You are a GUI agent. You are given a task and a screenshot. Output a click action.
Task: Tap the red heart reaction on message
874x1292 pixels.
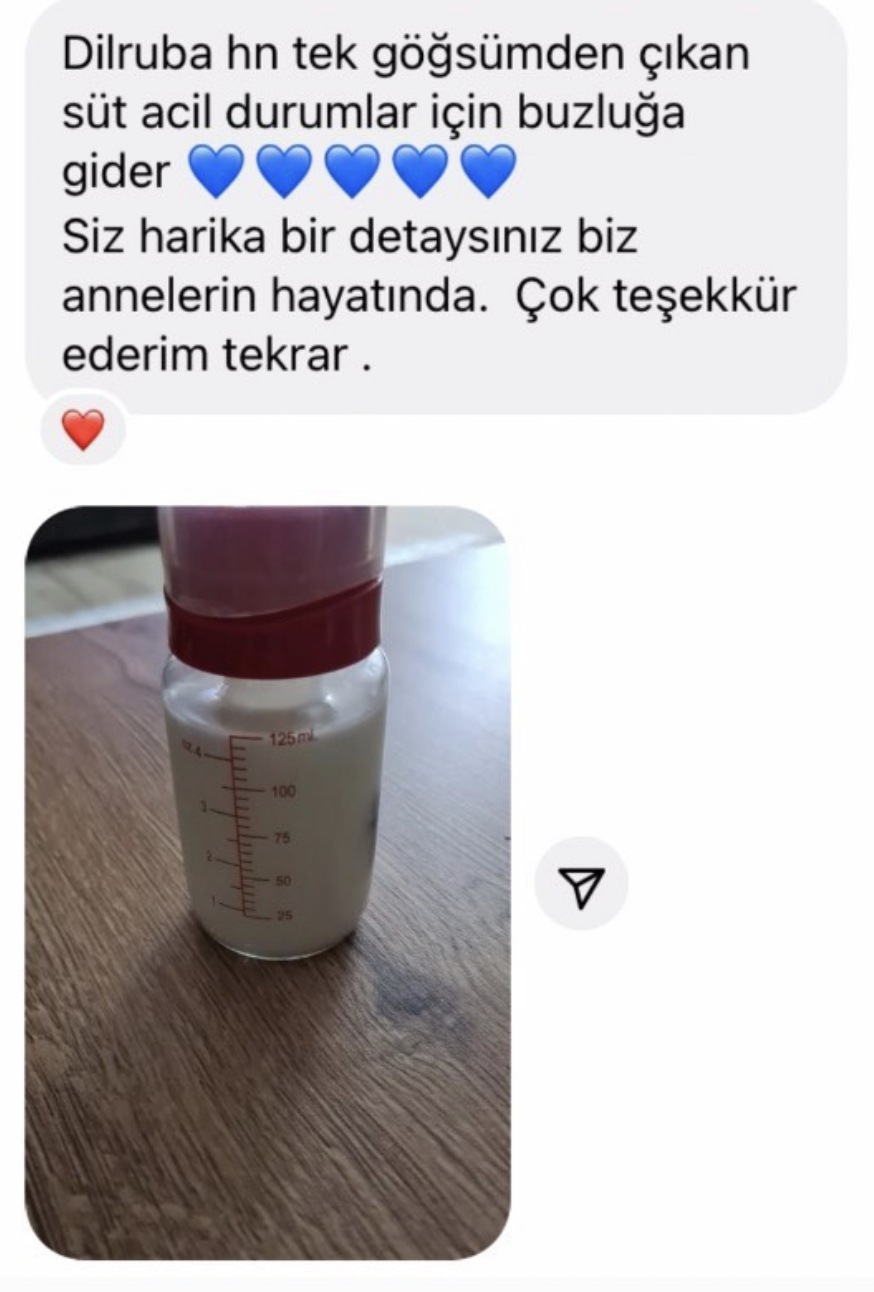[x=83, y=430]
